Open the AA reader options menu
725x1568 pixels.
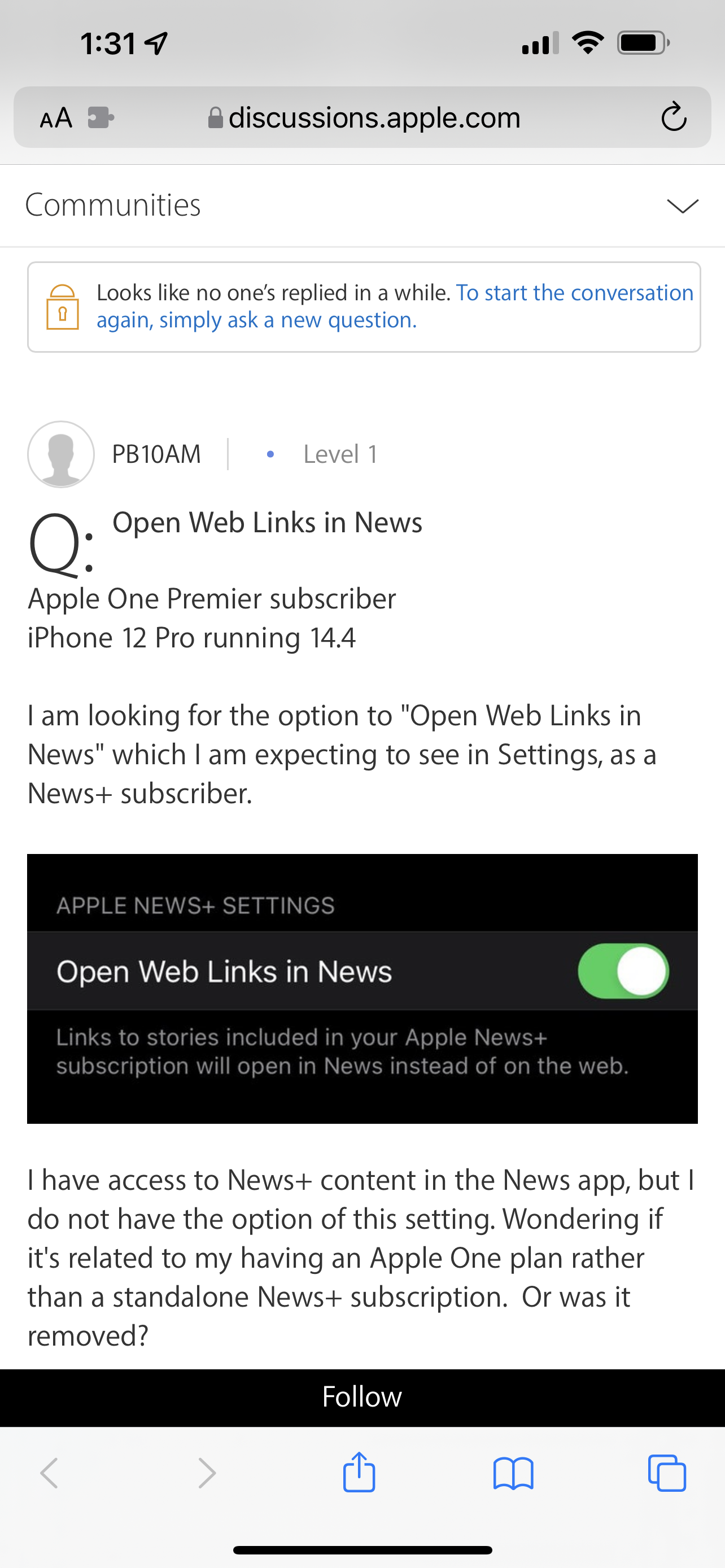[56, 117]
